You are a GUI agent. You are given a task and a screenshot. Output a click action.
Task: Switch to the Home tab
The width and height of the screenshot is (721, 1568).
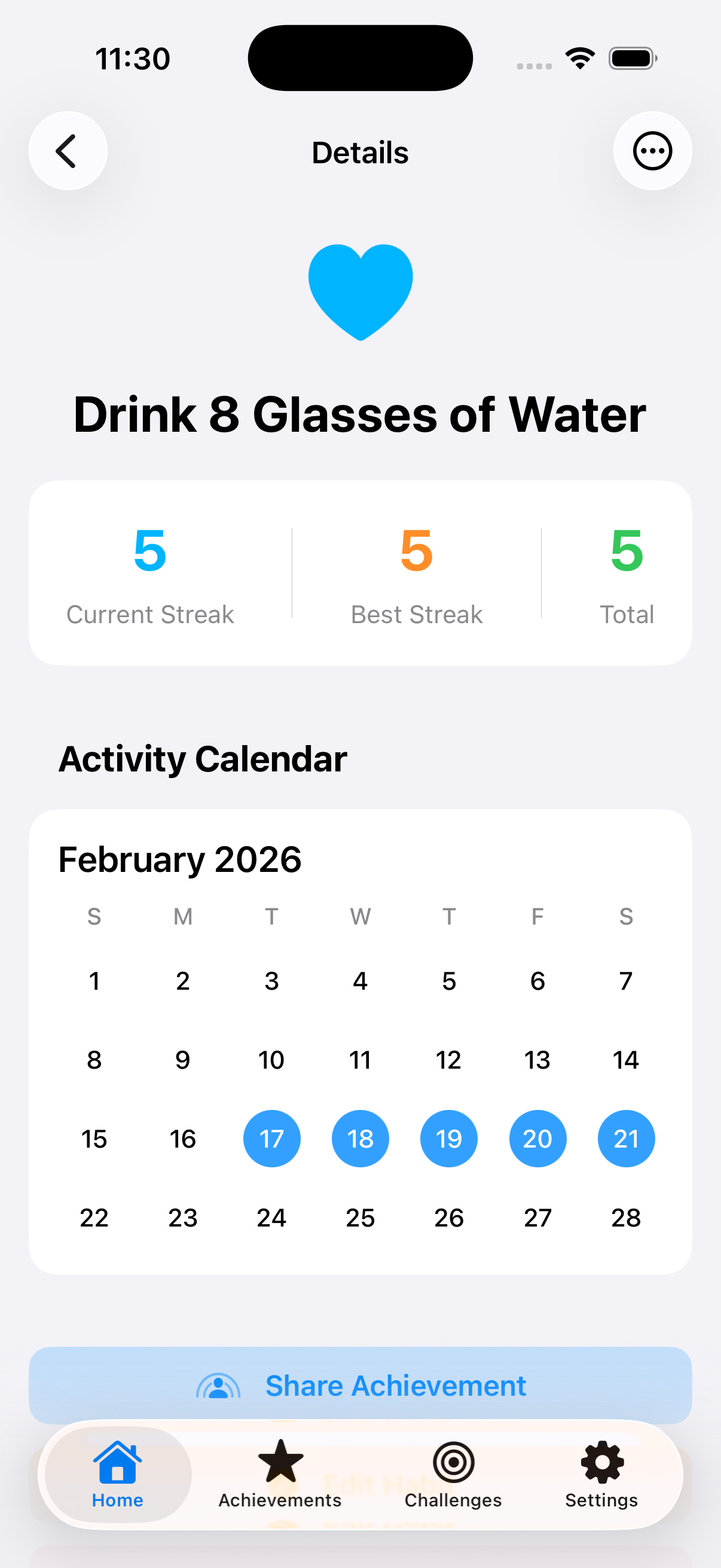point(118,1474)
